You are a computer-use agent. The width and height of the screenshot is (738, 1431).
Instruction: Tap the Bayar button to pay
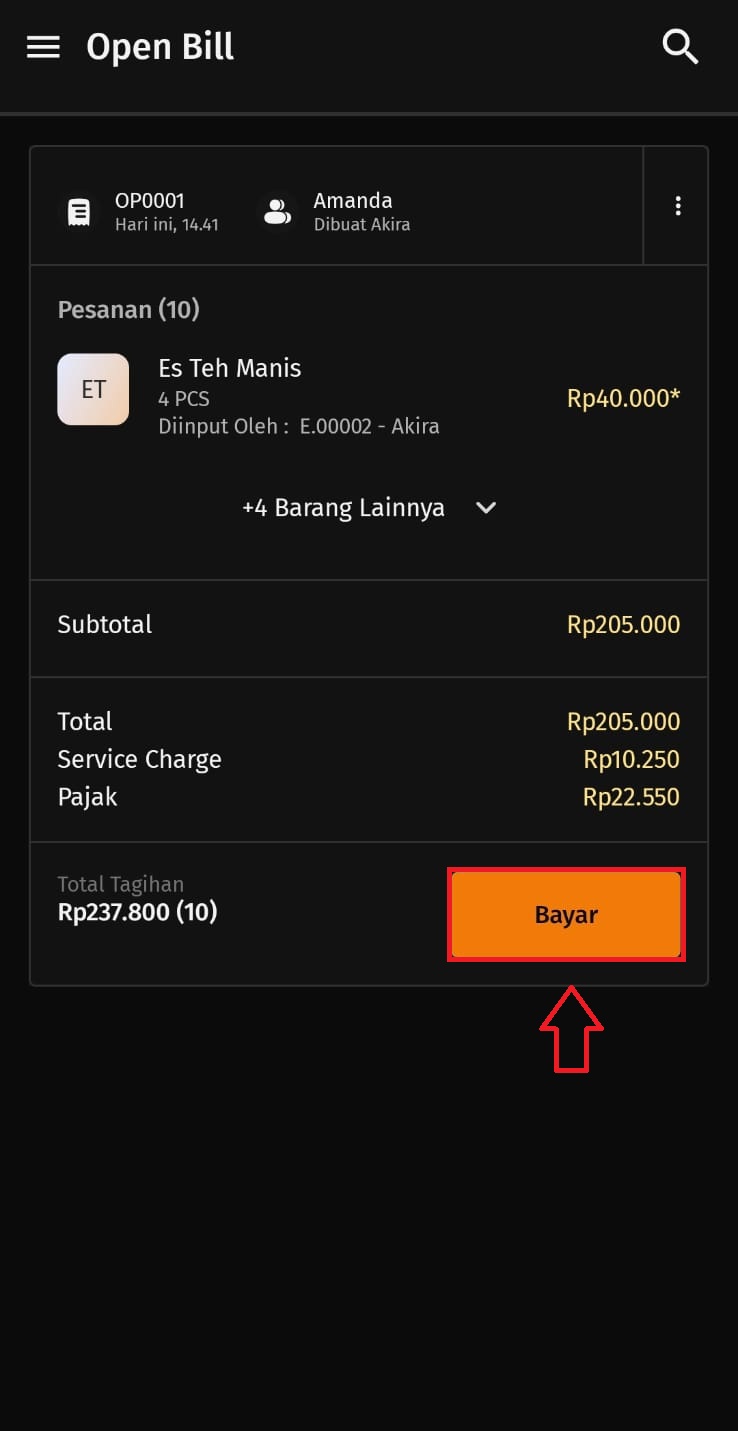click(566, 915)
